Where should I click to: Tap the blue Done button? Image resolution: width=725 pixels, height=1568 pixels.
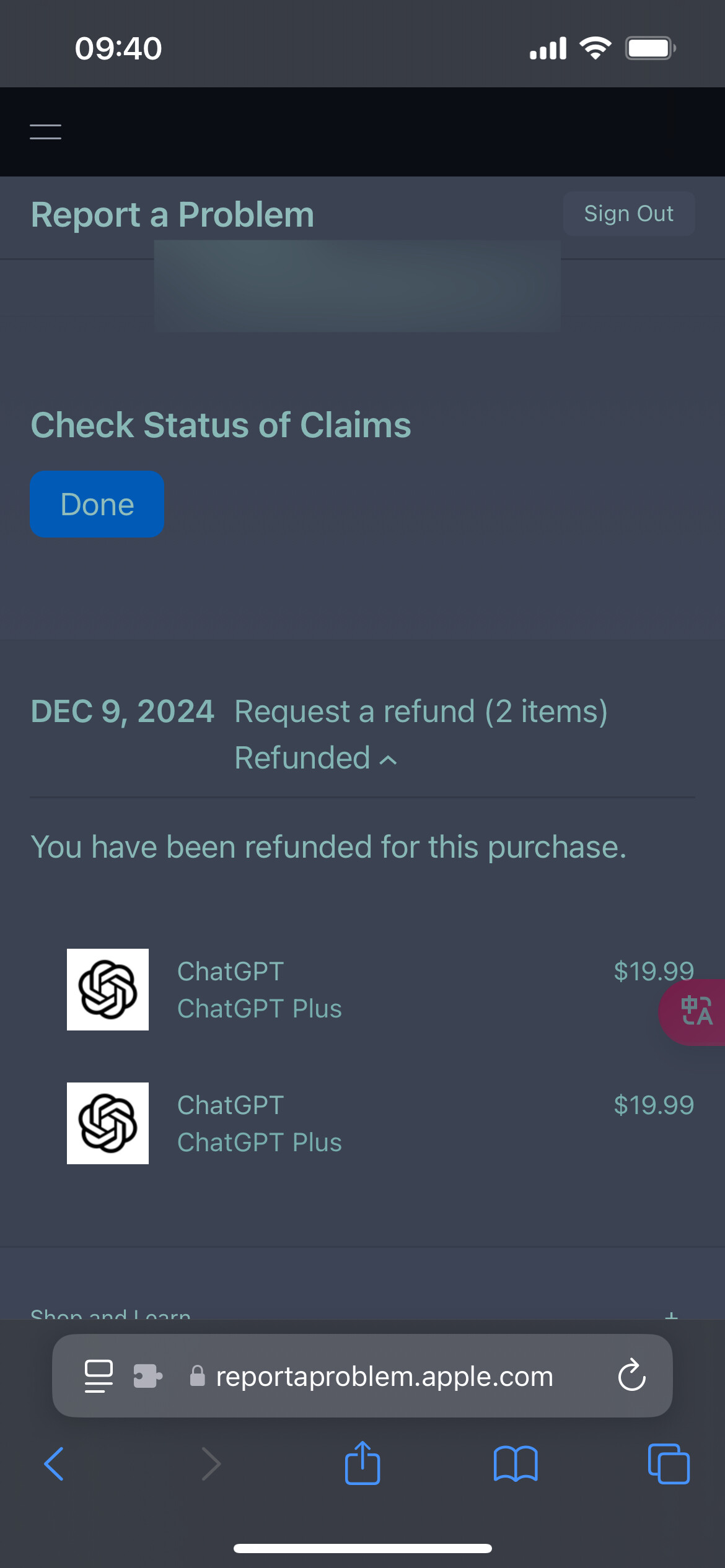click(x=97, y=504)
